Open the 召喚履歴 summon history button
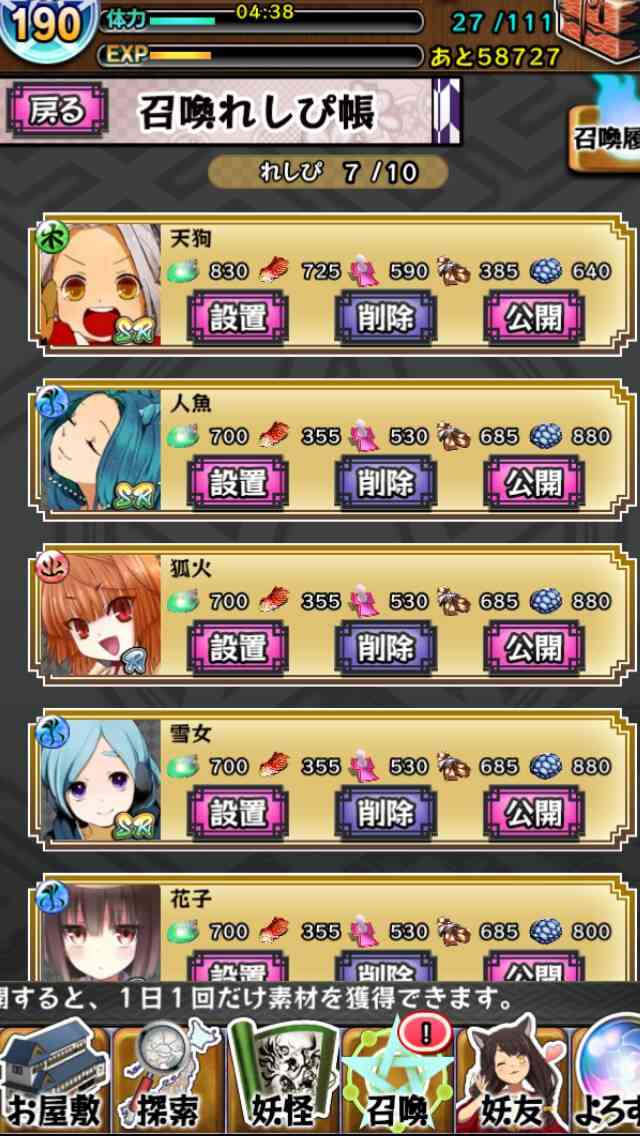 [604, 136]
